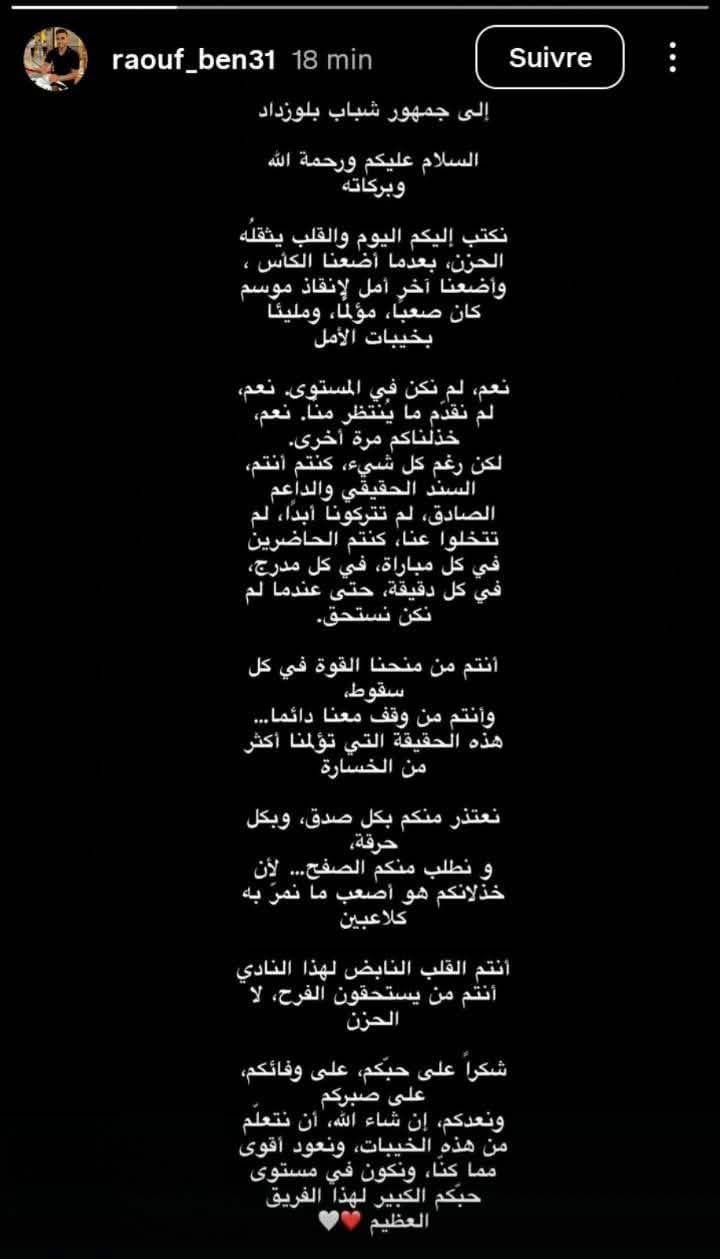Open raouf_ben31's profile picture
Screen dimensions: 720x1259
point(54,58)
